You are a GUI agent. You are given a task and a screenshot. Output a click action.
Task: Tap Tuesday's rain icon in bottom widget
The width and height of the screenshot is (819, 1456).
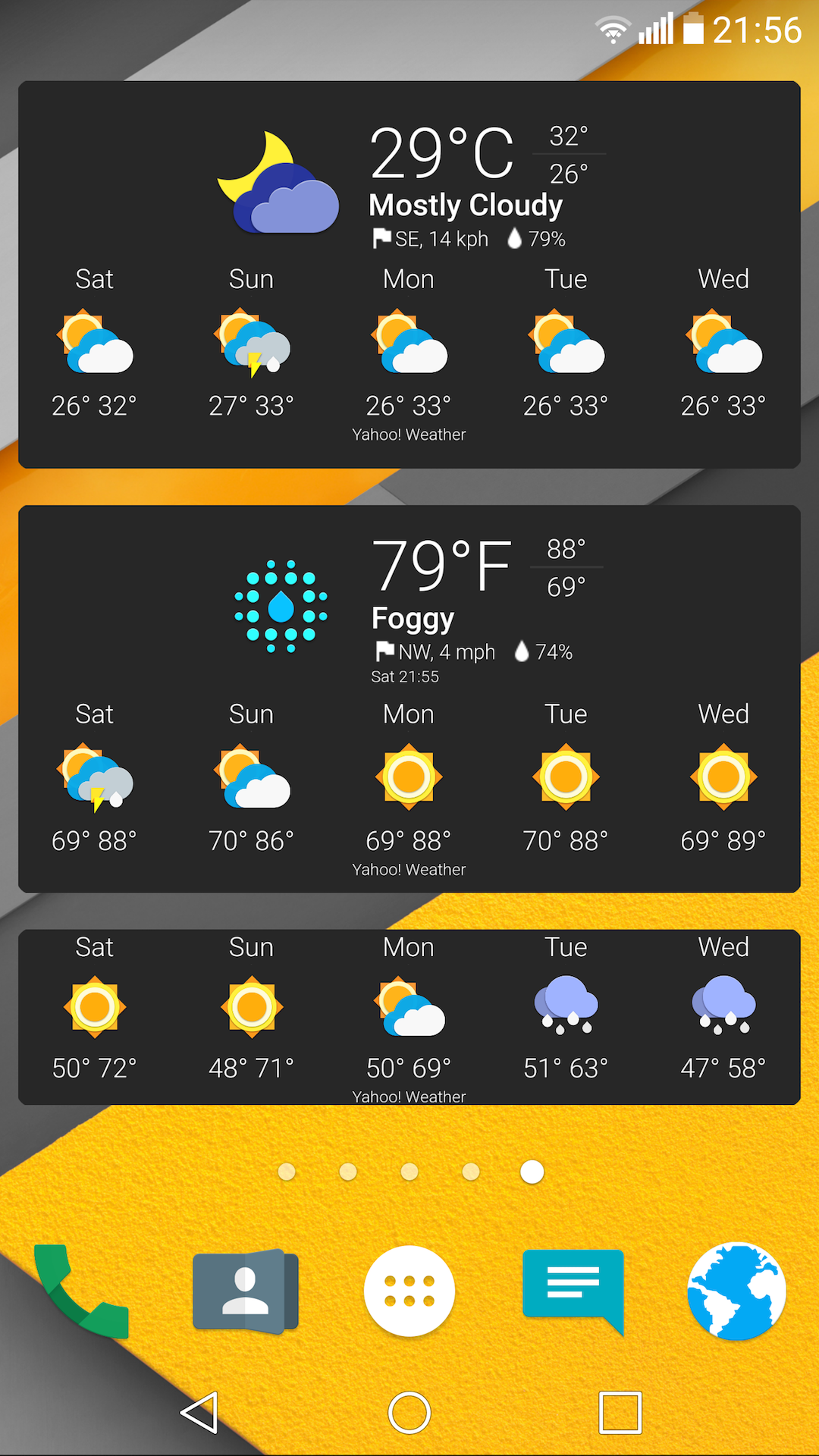pyautogui.click(x=566, y=1005)
